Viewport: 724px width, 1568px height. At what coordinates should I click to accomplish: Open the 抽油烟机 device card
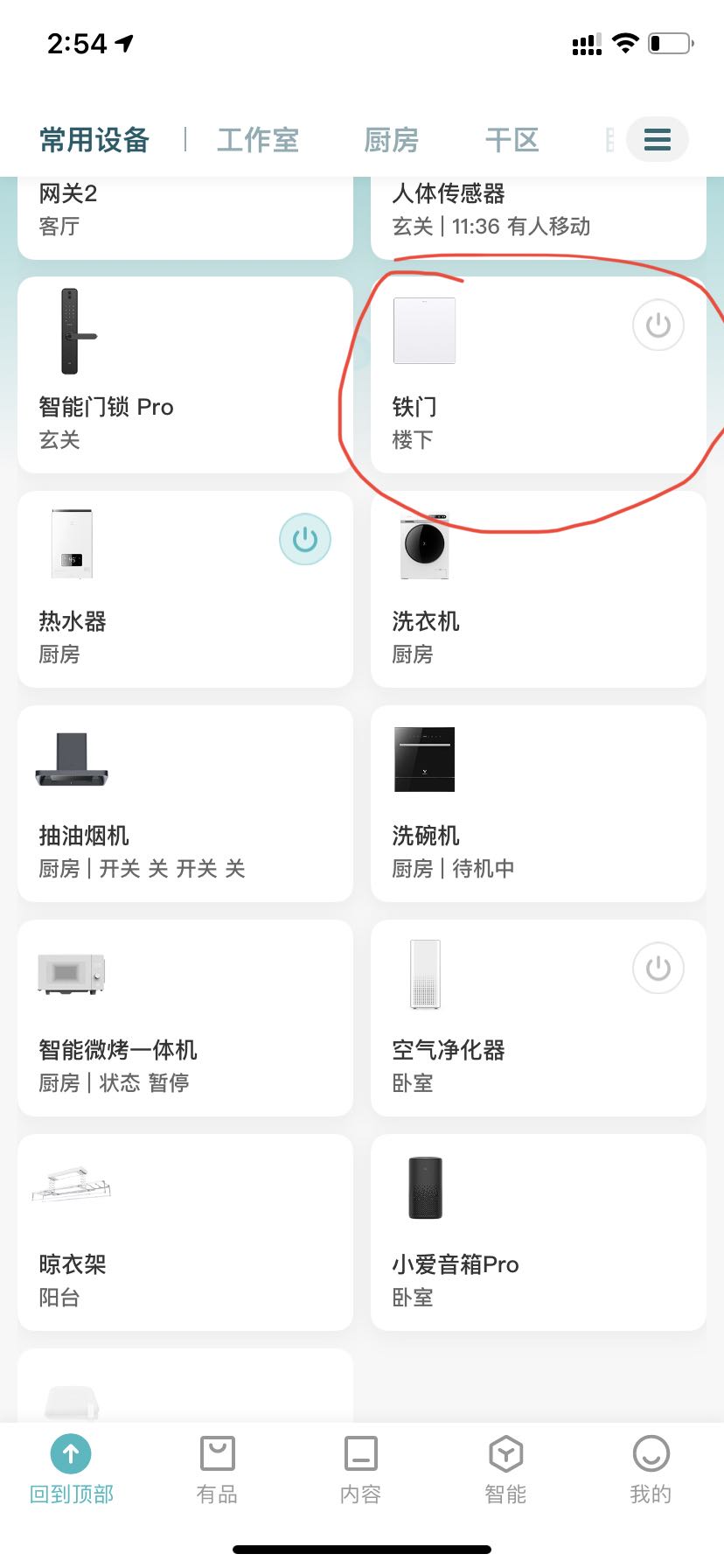(185, 803)
